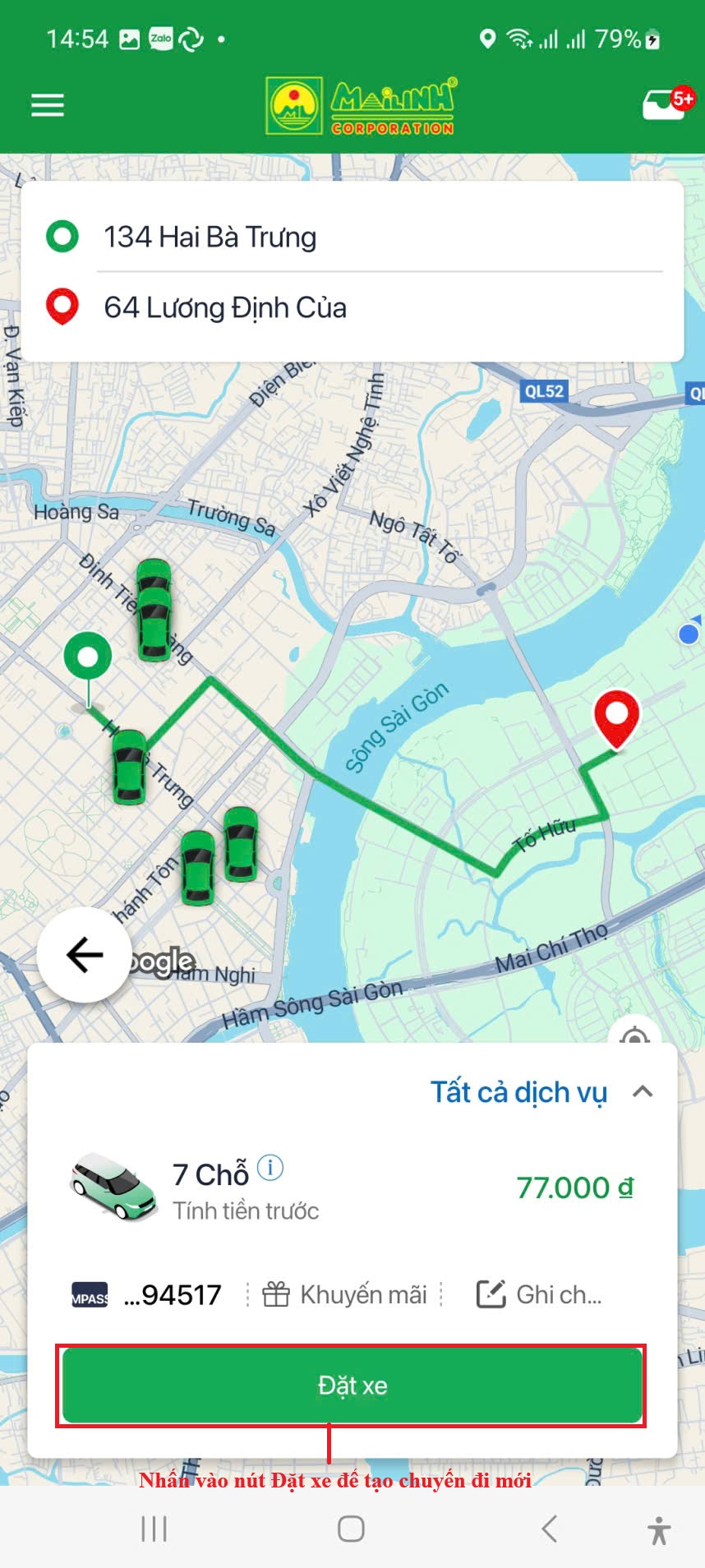The height and width of the screenshot is (1568, 705).
Task: Edit pickup address 134 Hai Bà Trưng
Action: 210,237
